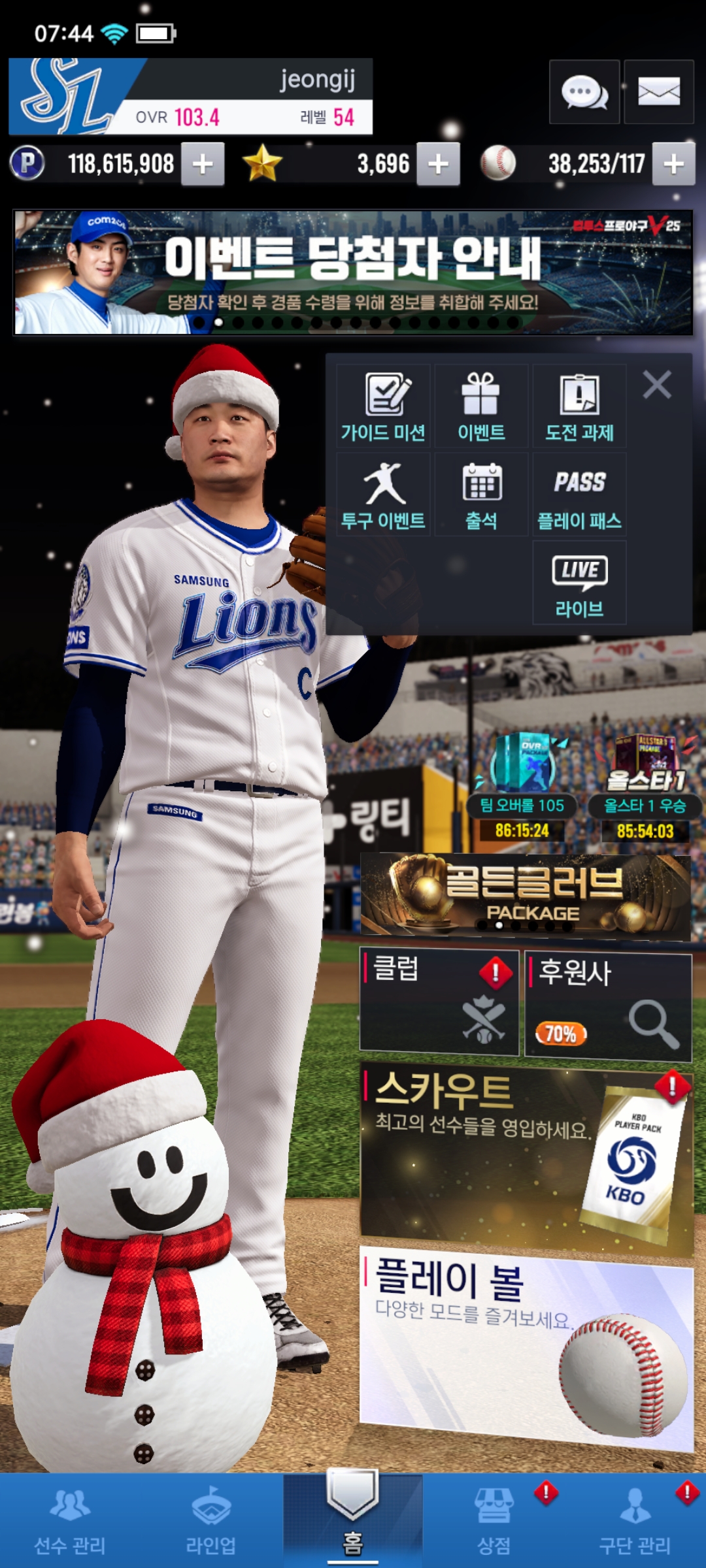This screenshot has height=1568, width=706.
Task: Open the mailbox envelope icon
Action: [658, 92]
